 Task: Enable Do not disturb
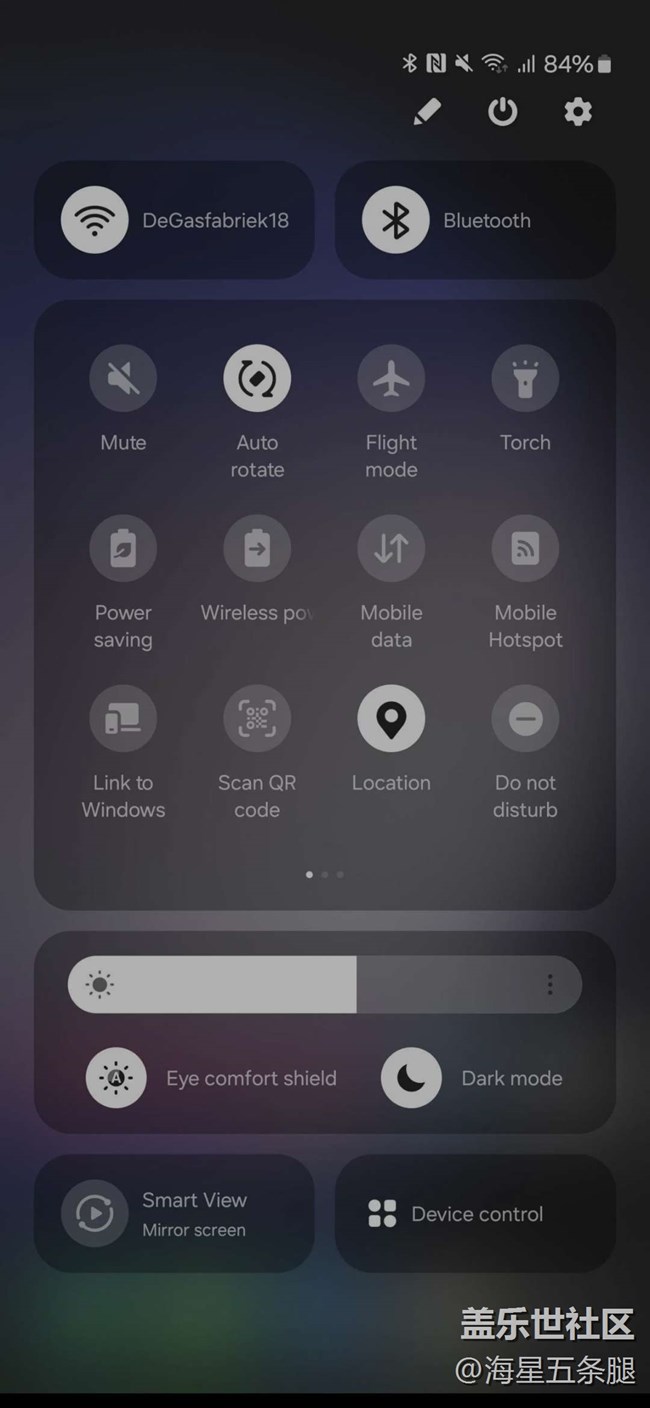point(525,718)
